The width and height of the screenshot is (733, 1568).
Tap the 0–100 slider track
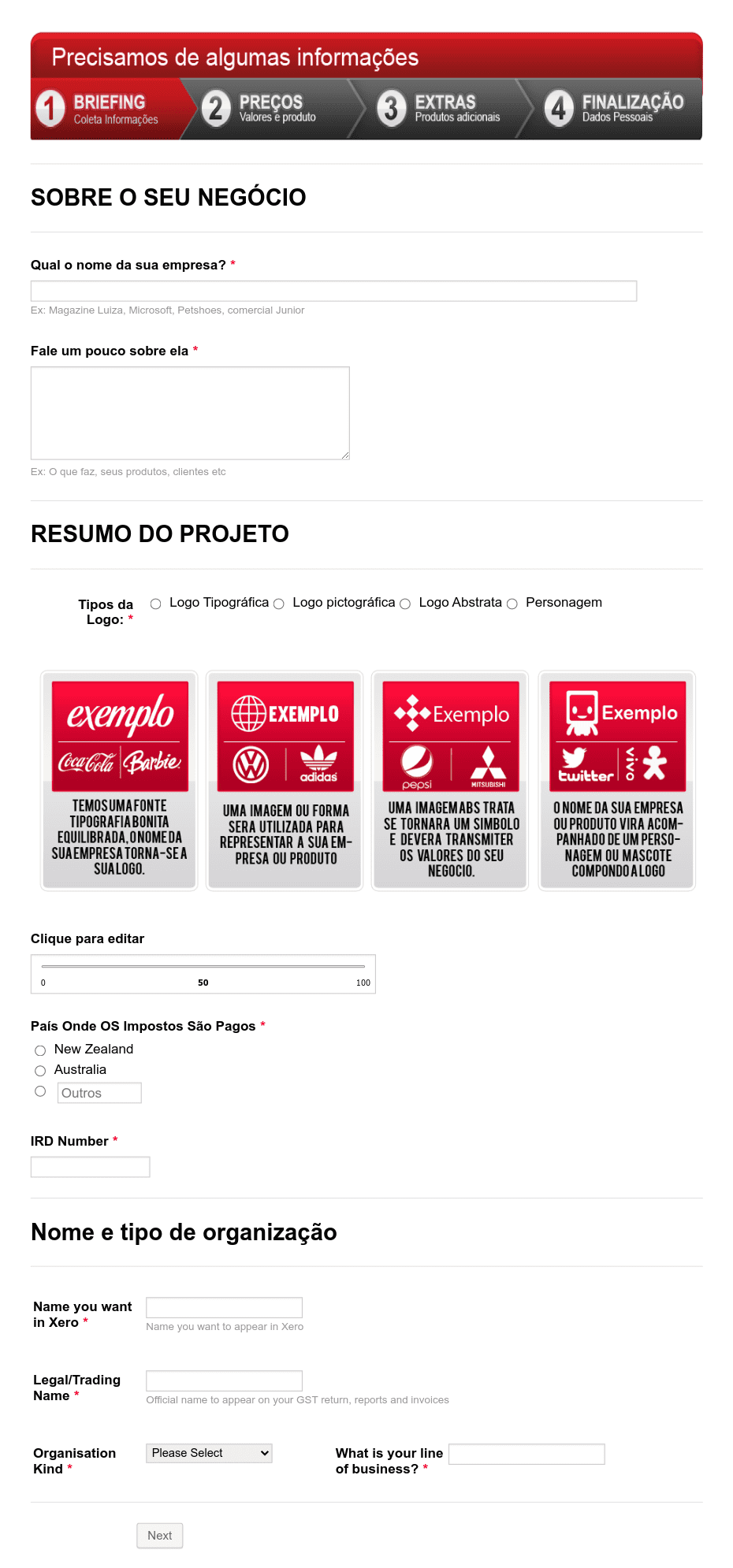[x=203, y=966]
